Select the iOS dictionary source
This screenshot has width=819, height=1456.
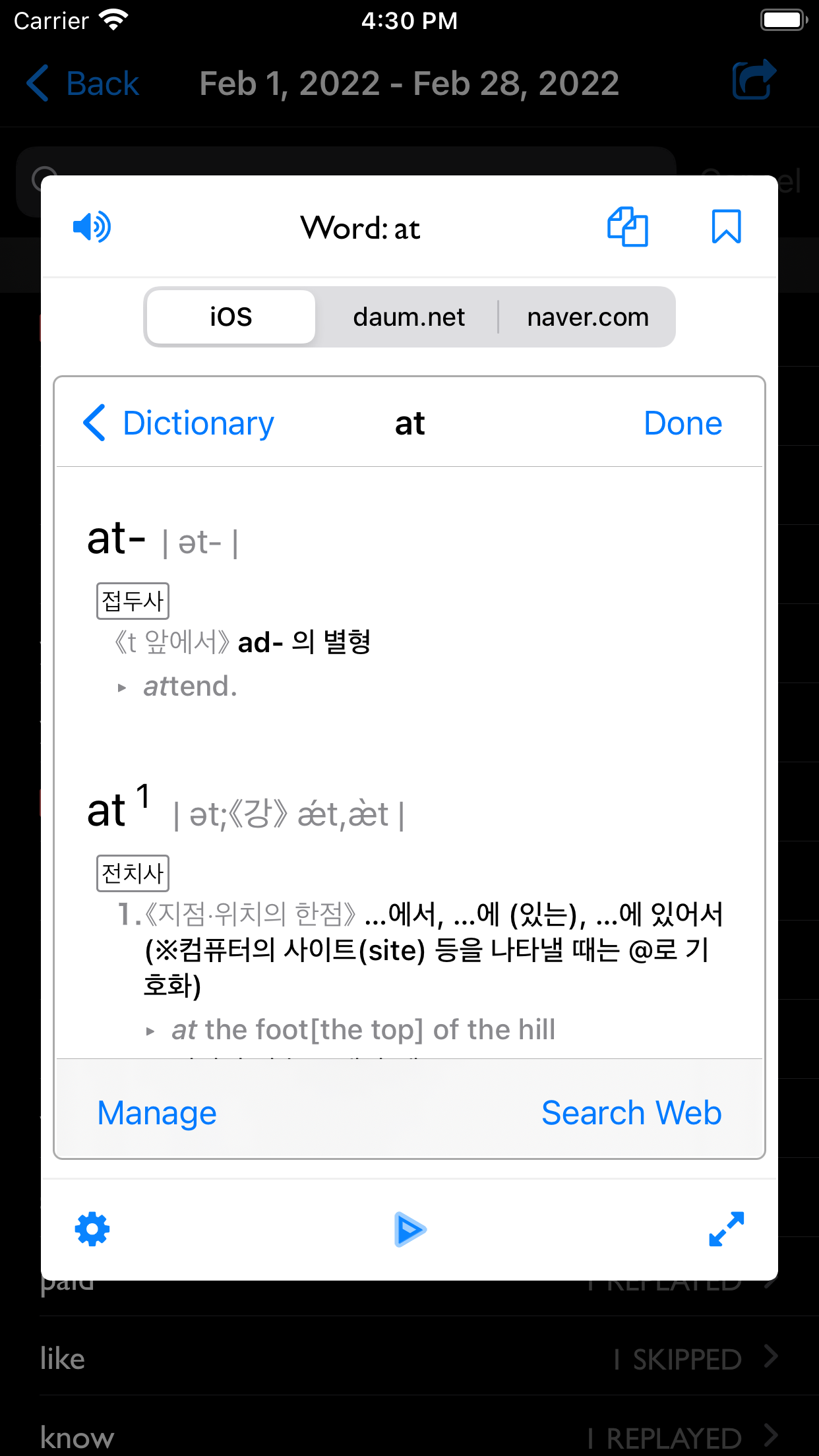tap(231, 317)
